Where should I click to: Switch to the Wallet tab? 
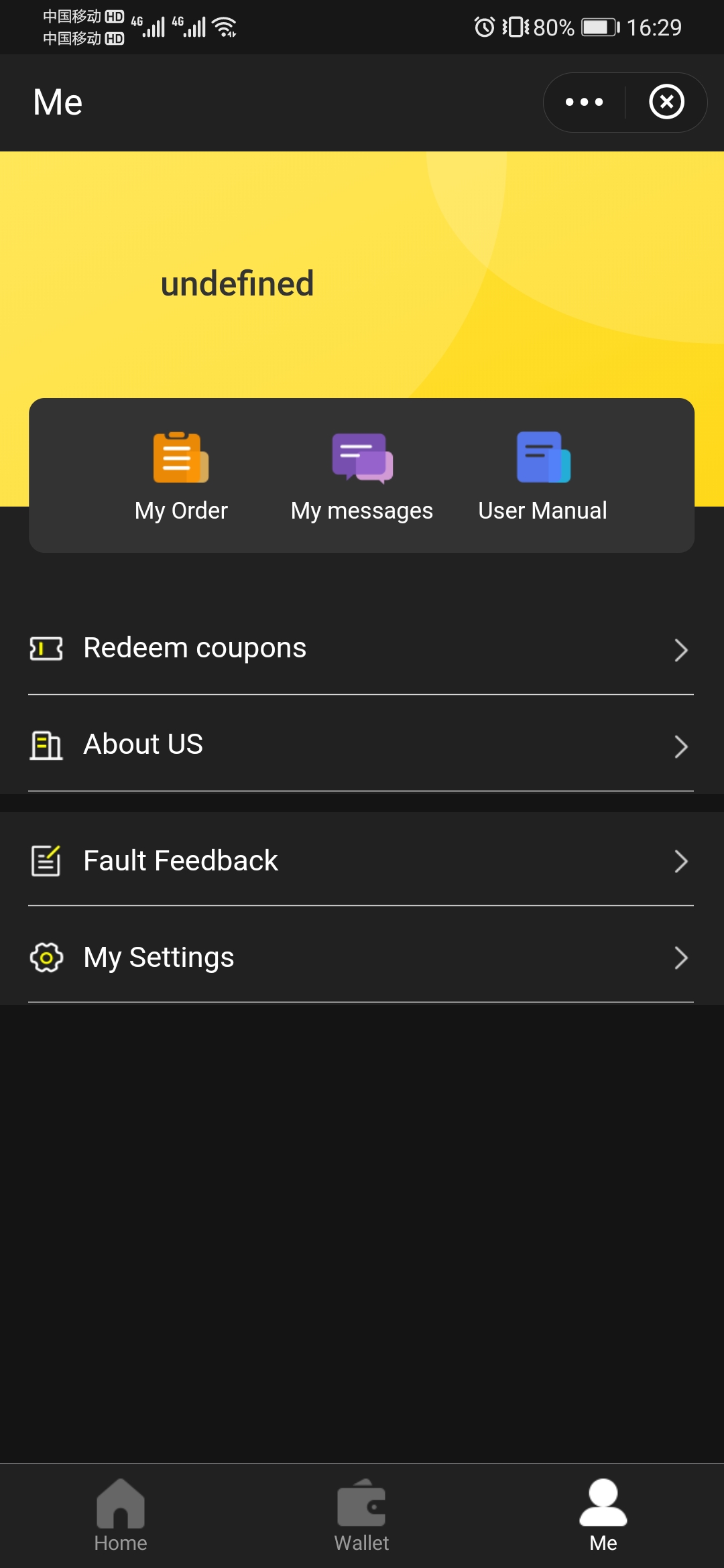point(361,1516)
